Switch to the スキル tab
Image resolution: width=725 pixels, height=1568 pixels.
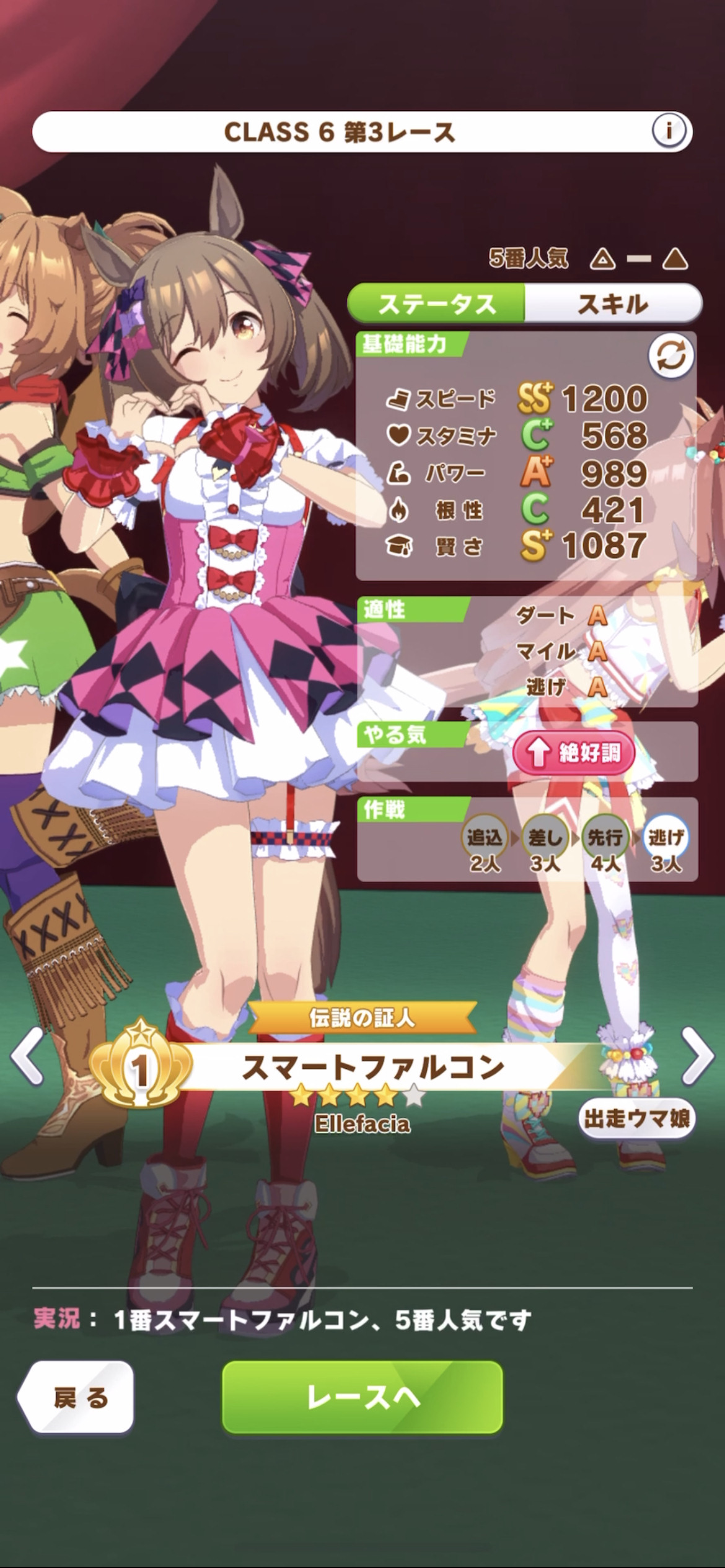(x=613, y=303)
